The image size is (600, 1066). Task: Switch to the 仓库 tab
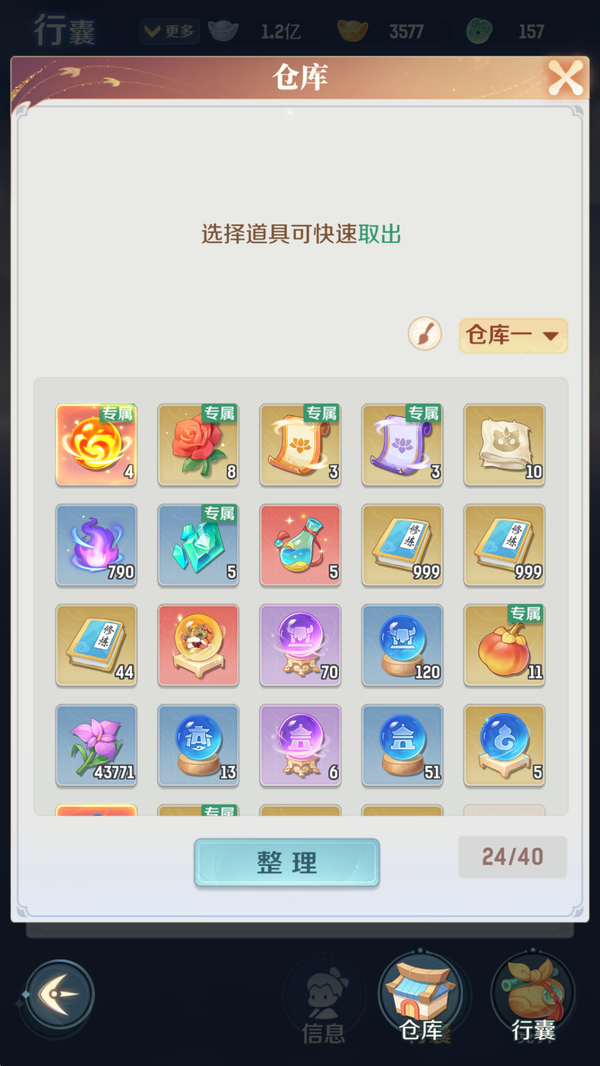[x=420, y=996]
